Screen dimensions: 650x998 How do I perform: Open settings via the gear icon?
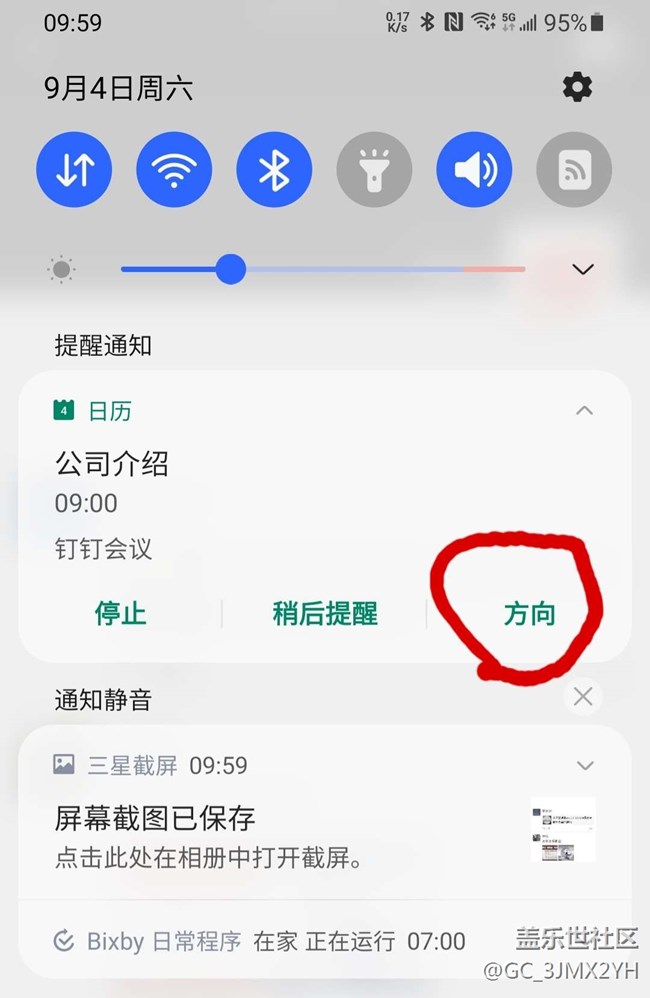(577, 88)
